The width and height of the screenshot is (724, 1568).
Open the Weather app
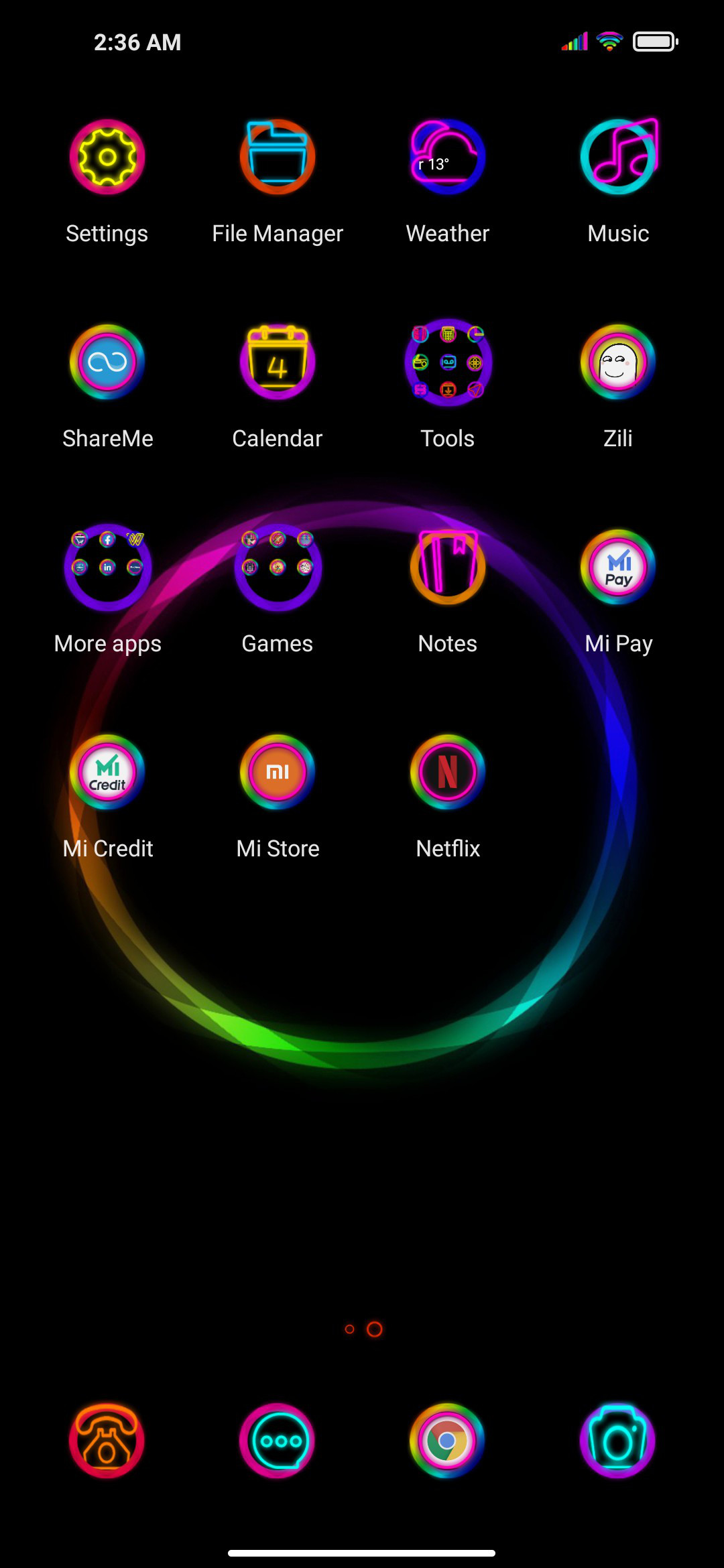(448, 157)
